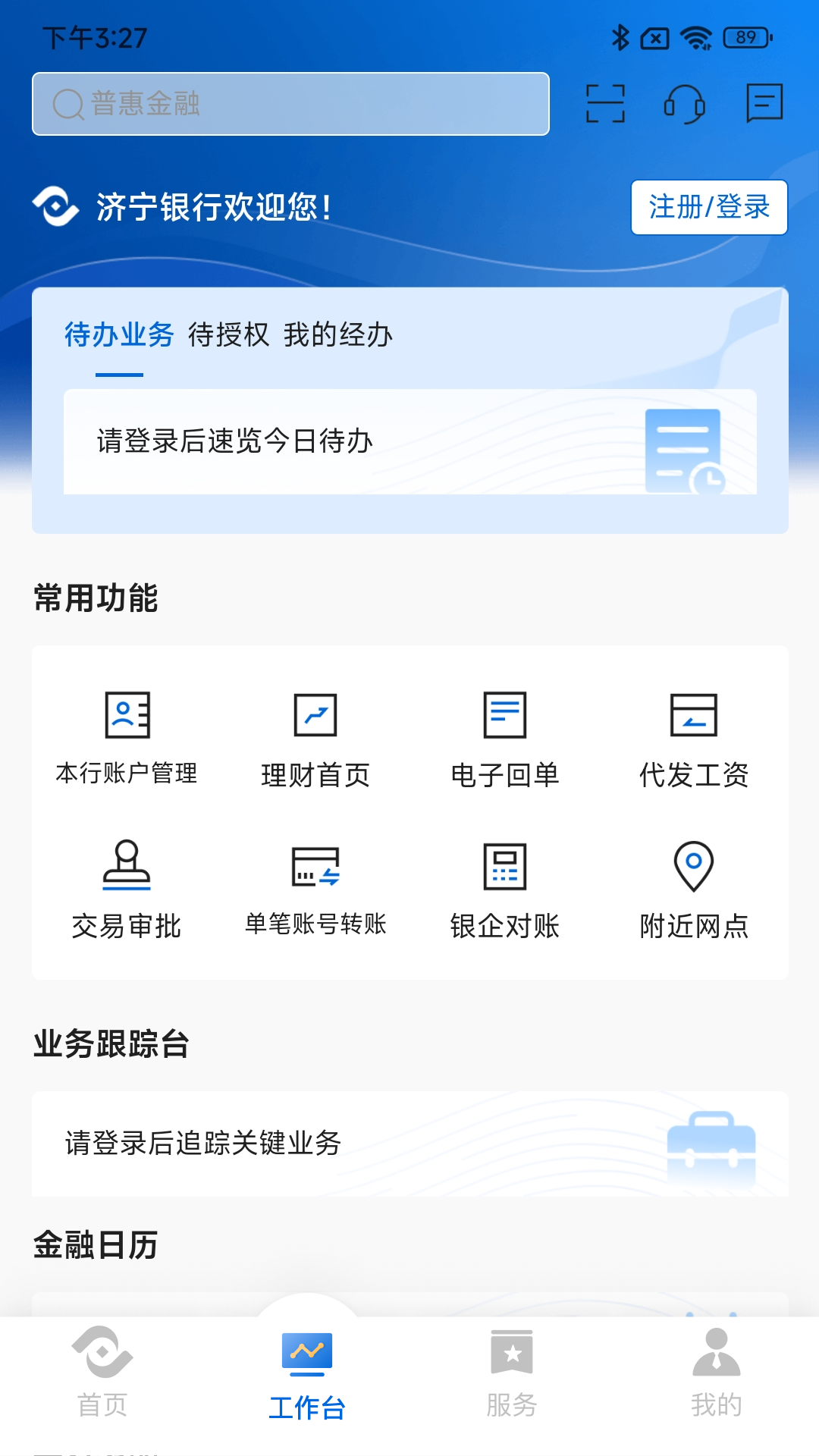Open 电子回单
The height and width of the screenshot is (1456, 819).
click(x=505, y=737)
